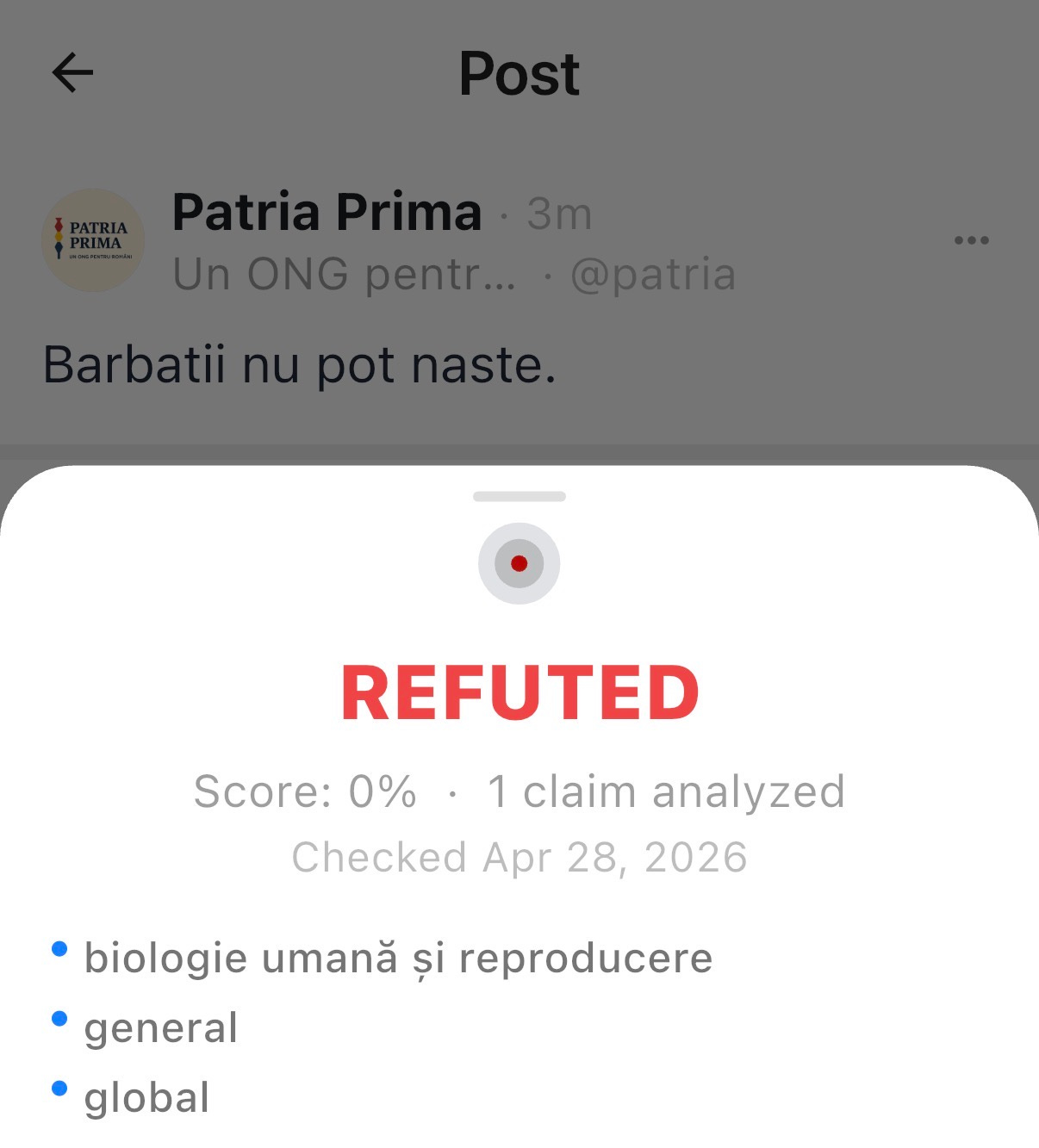Go back using the arrow icon

[x=72, y=72]
